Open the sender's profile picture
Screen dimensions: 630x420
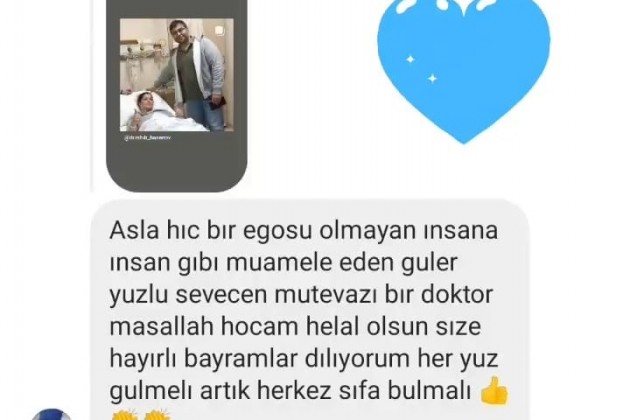(x=51, y=414)
